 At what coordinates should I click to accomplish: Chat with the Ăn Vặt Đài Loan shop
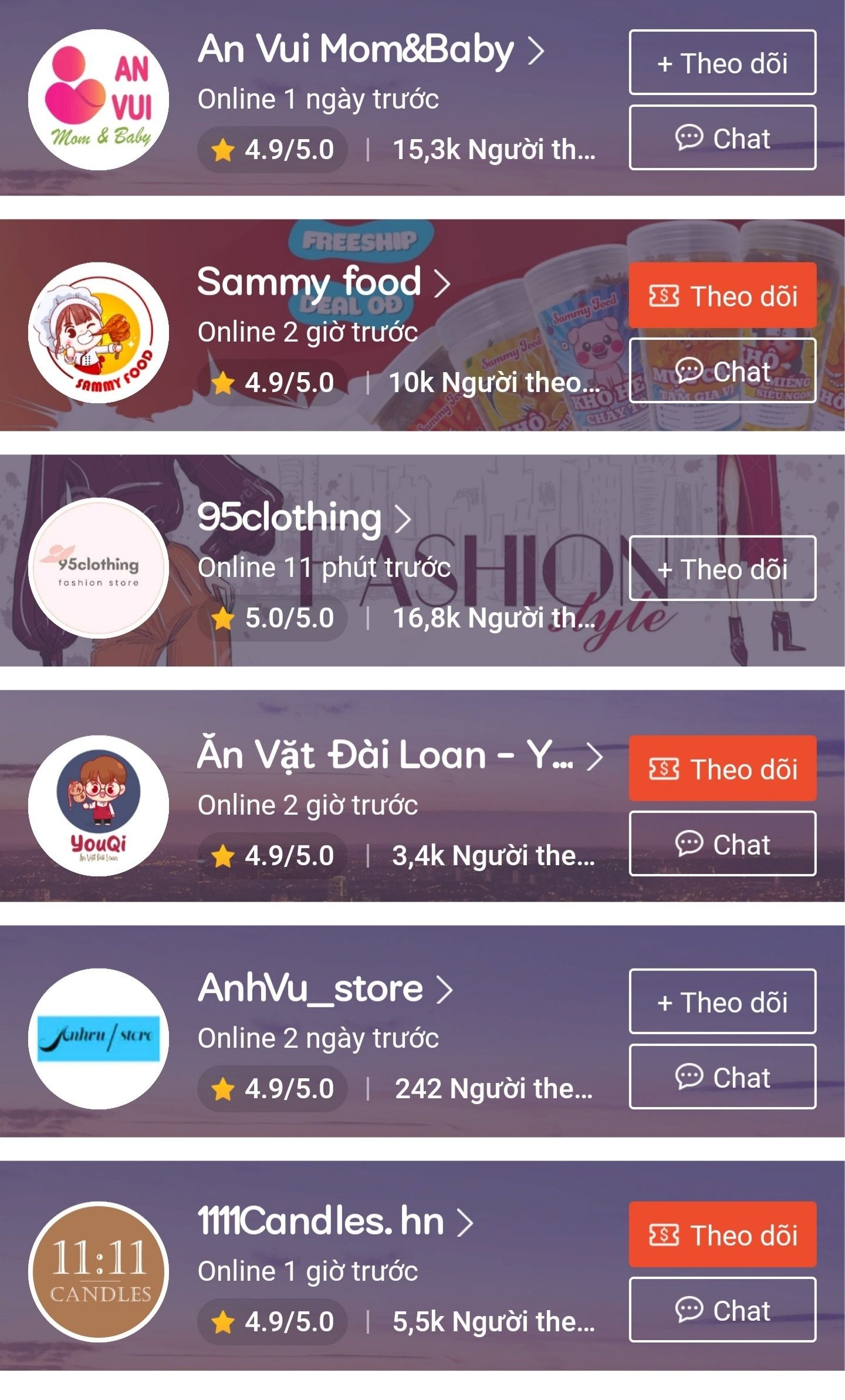coord(722,844)
